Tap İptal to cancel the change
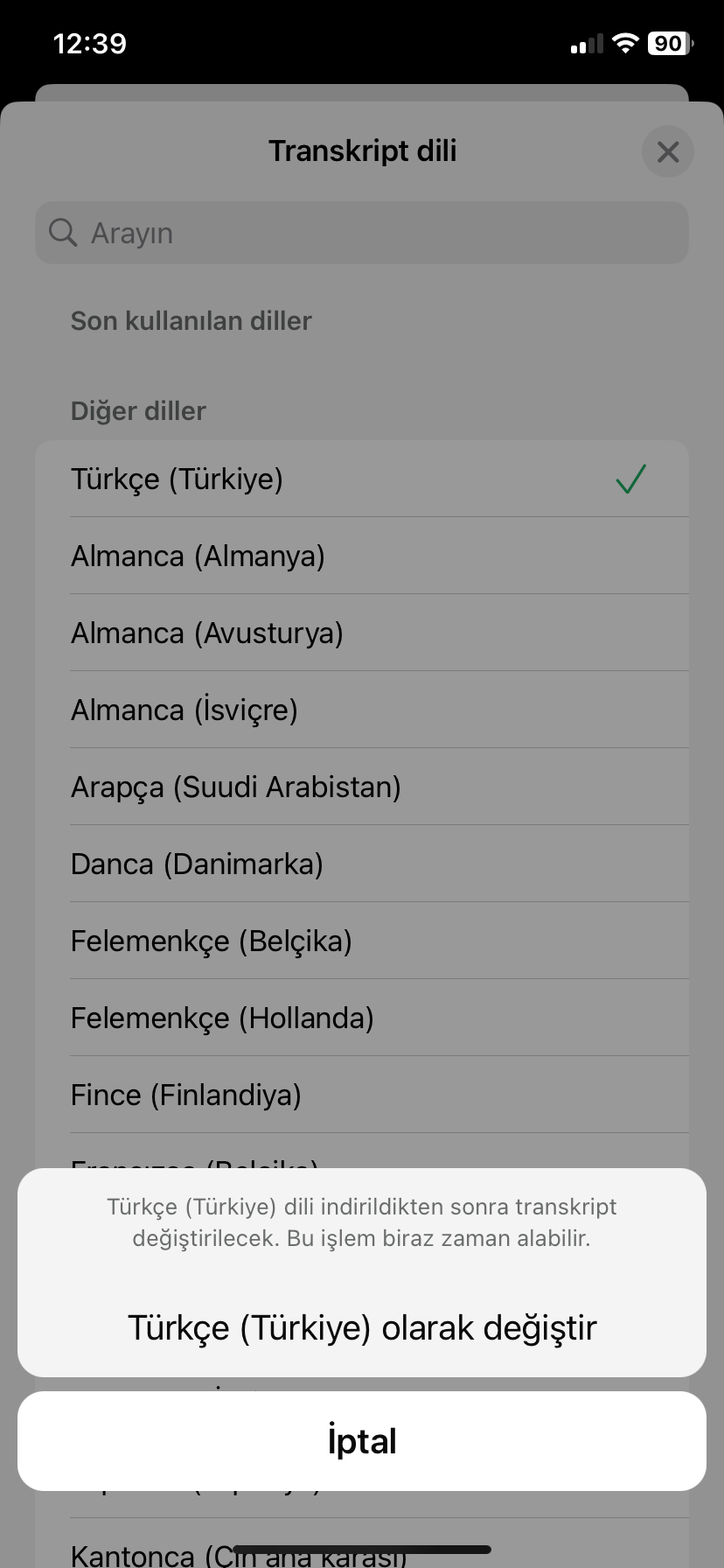 pos(362,1441)
